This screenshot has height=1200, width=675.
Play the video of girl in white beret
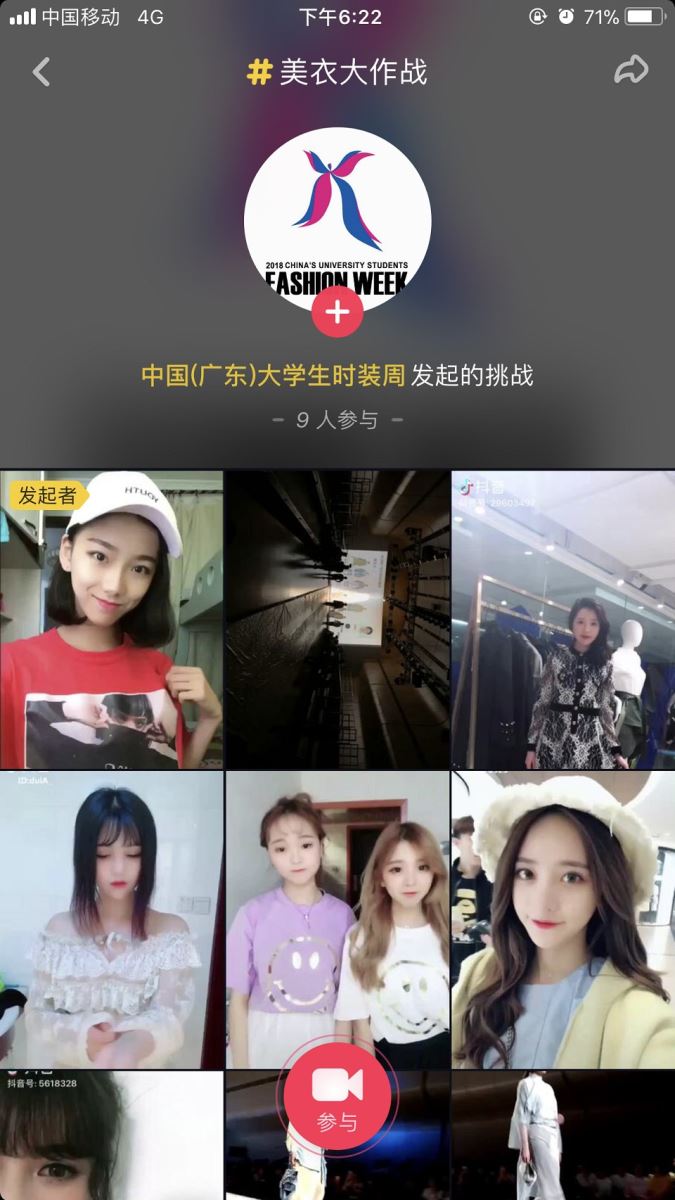563,920
